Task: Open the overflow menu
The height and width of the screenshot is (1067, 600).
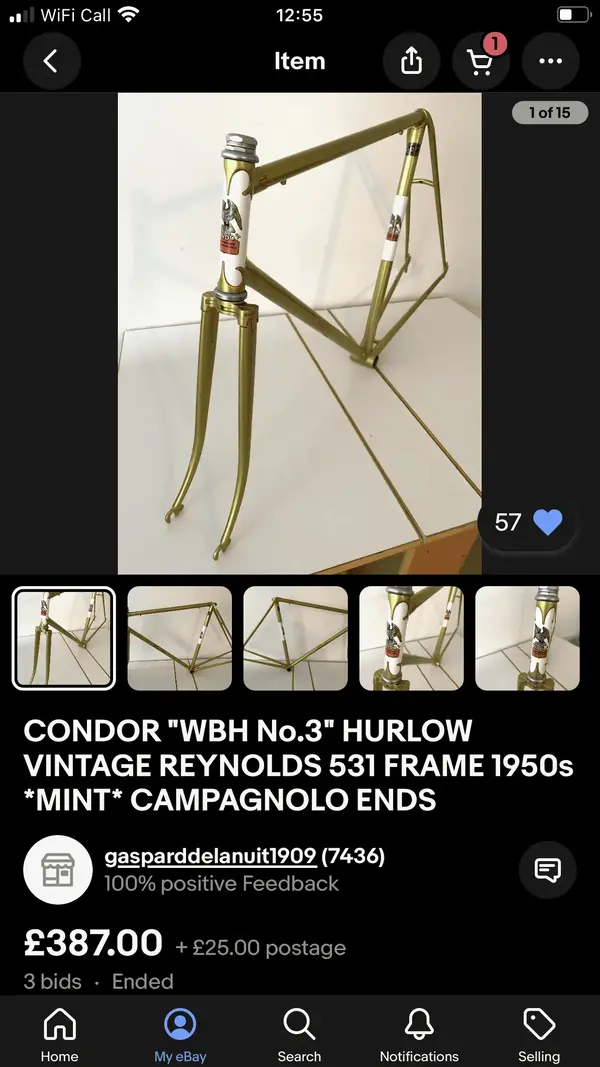Action: [551, 61]
